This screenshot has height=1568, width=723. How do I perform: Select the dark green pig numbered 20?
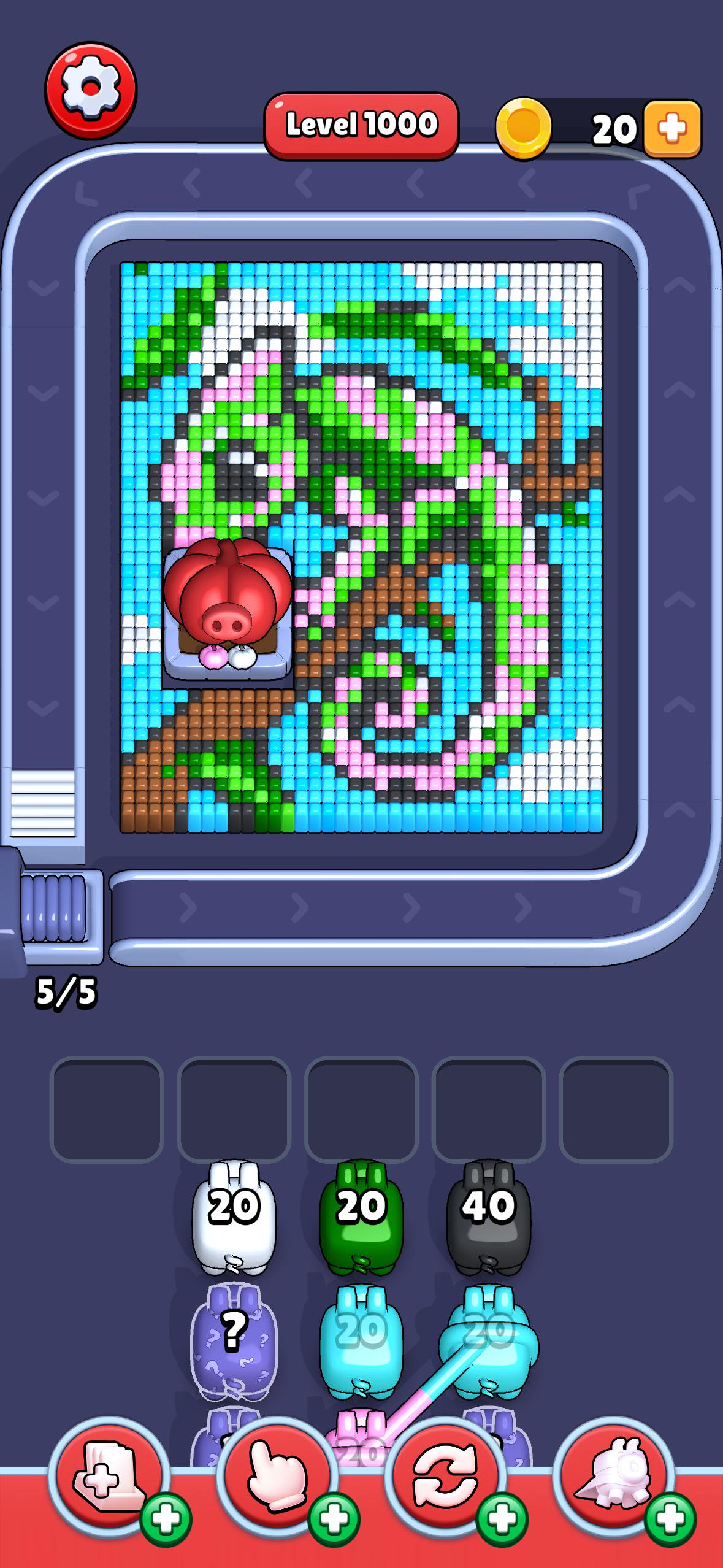[x=361, y=1215]
